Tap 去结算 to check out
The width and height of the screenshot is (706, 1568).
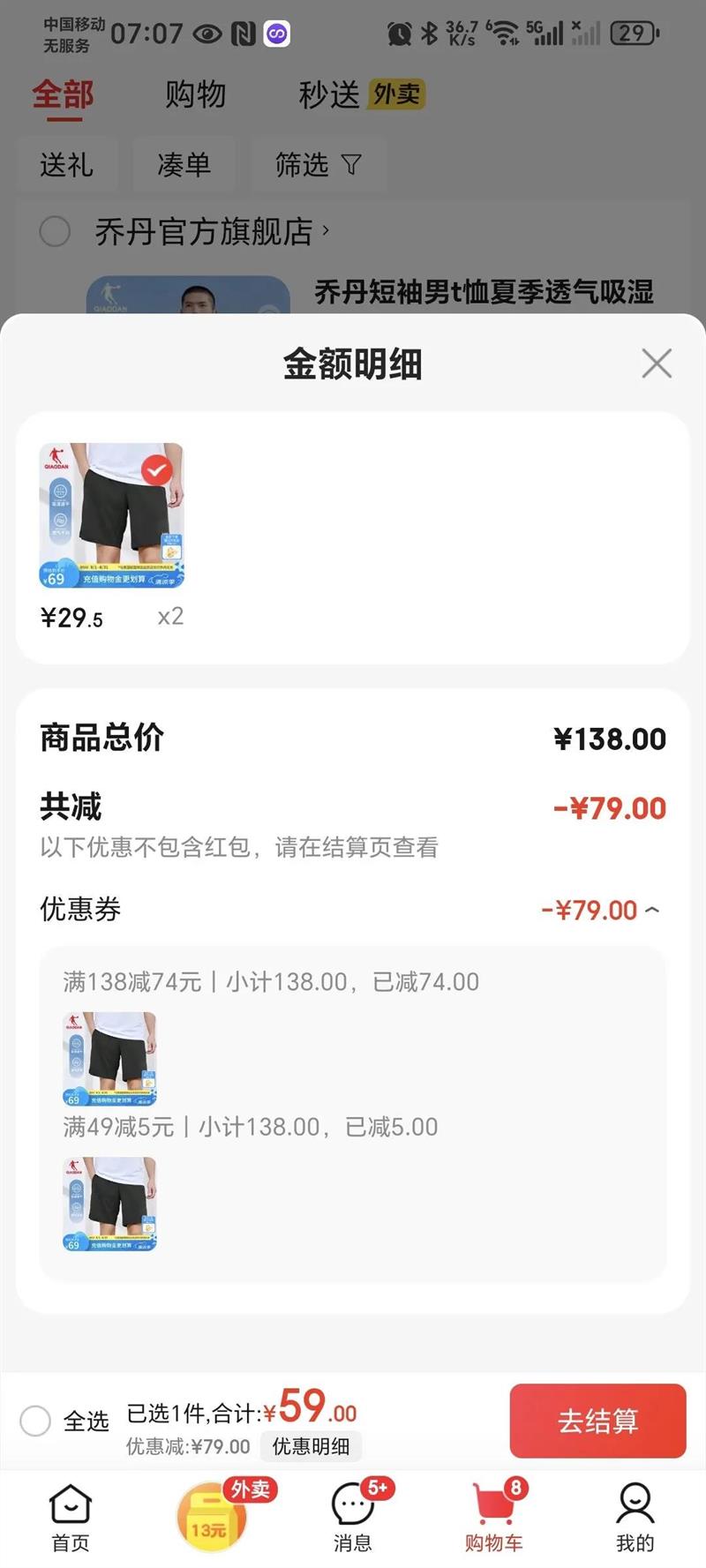(597, 1421)
